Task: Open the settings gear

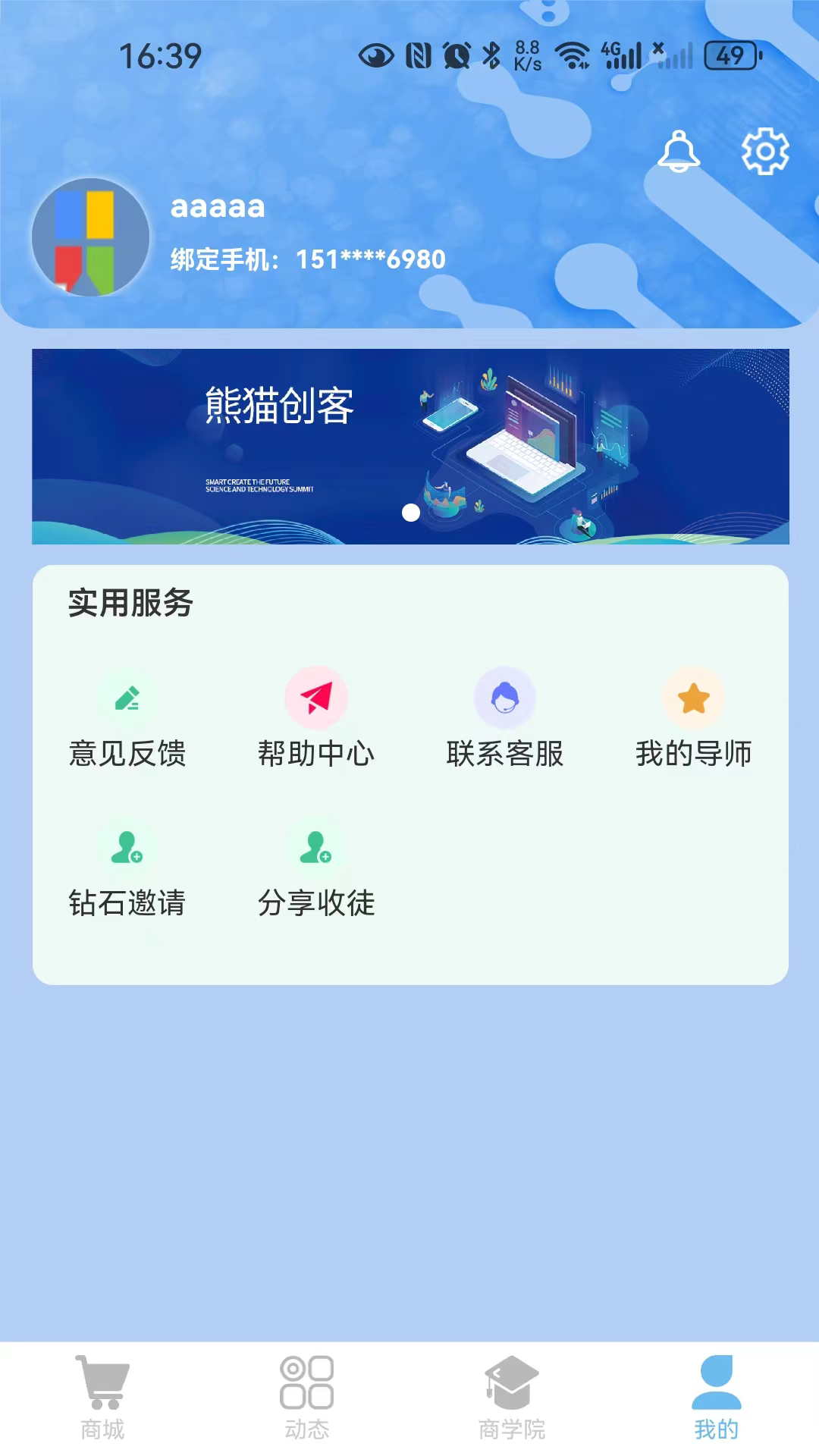Action: click(764, 152)
